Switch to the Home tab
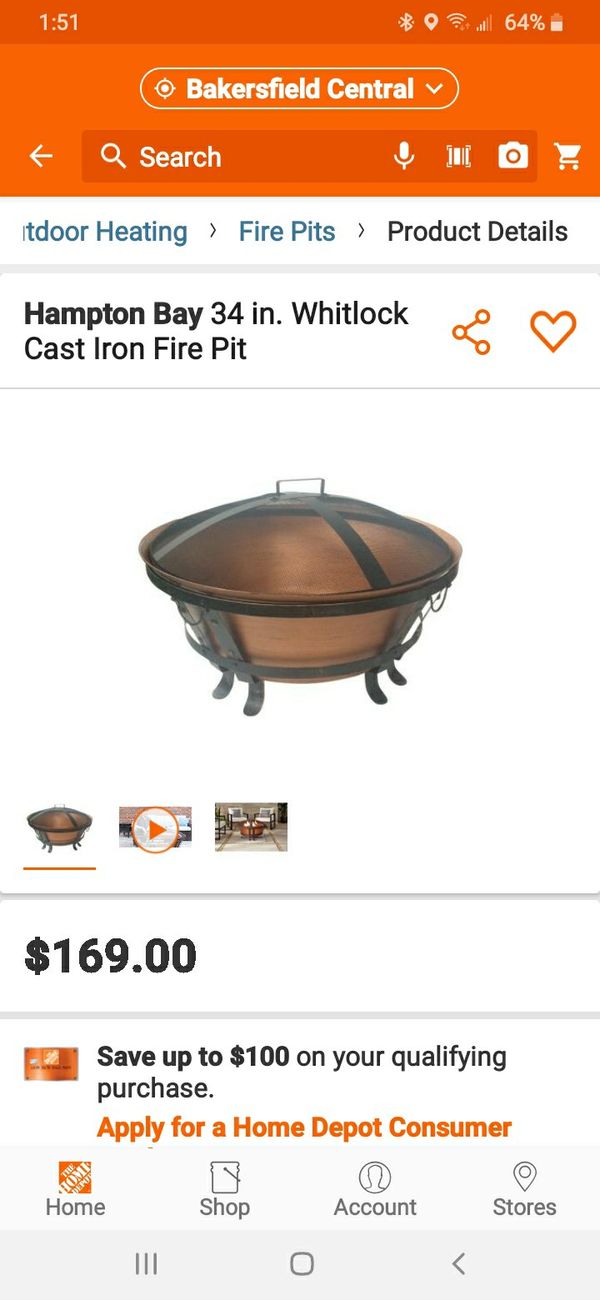Screen dimensions: 600x1300 (x=75, y=1189)
